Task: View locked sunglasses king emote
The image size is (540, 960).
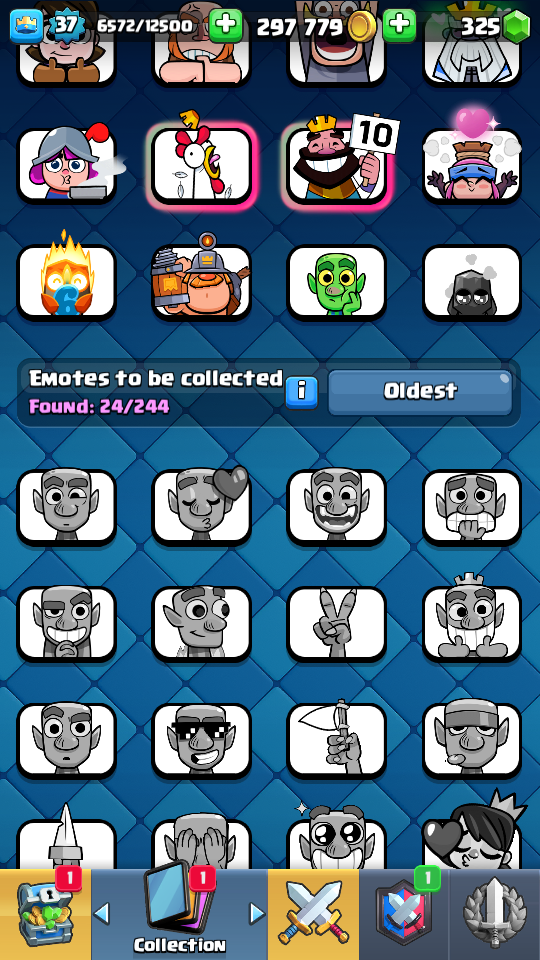Action: pos(201,740)
